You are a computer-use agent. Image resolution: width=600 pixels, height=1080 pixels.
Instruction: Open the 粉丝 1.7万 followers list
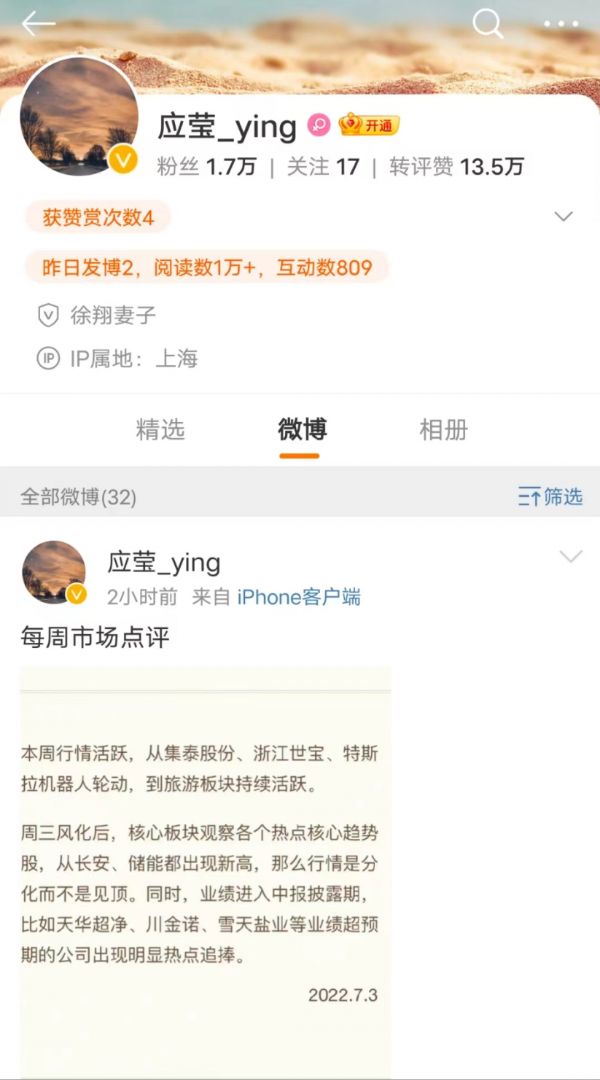coord(206,167)
